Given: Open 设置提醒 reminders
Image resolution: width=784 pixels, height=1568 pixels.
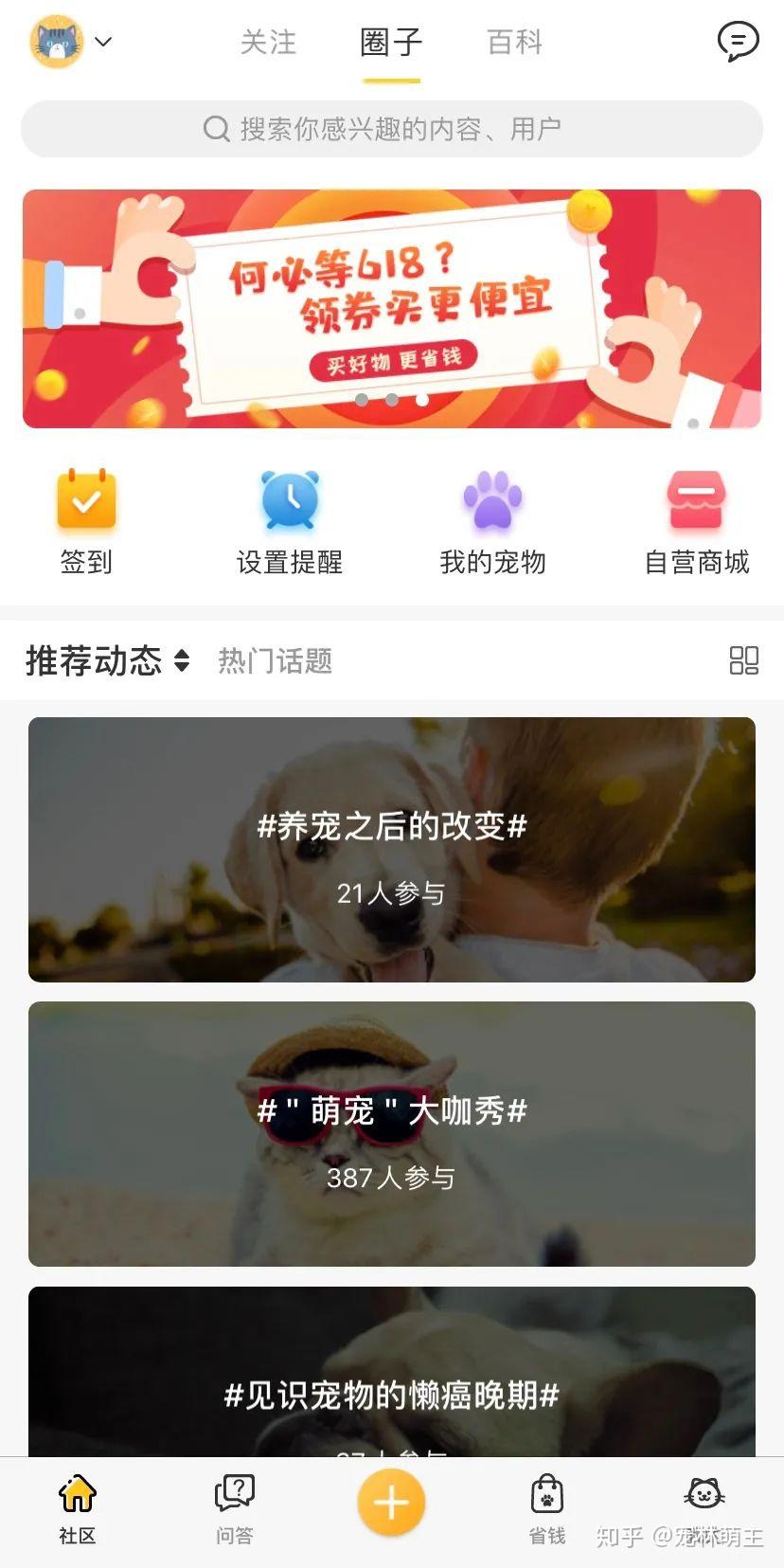Looking at the screenshot, I should coord(290,523).
